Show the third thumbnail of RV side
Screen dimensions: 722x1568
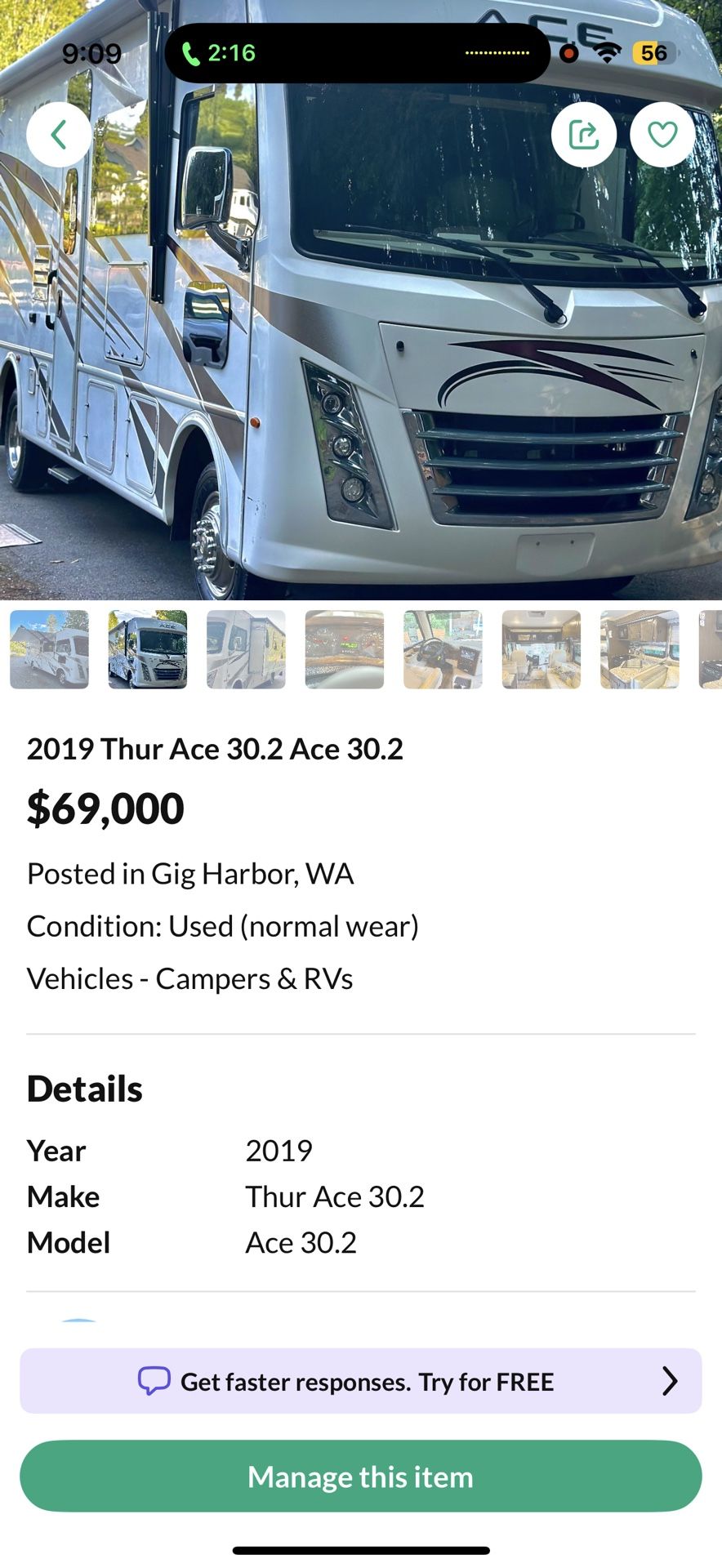coord(246,649)
